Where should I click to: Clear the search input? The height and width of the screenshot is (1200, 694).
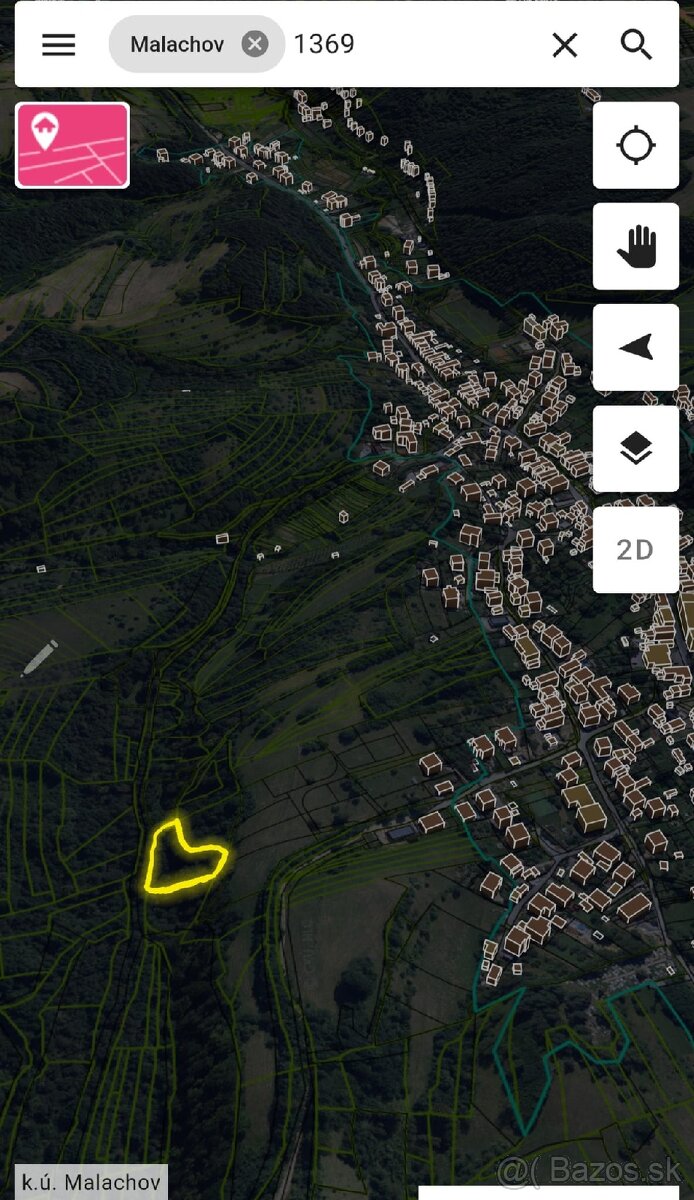(x=565, y=45)
